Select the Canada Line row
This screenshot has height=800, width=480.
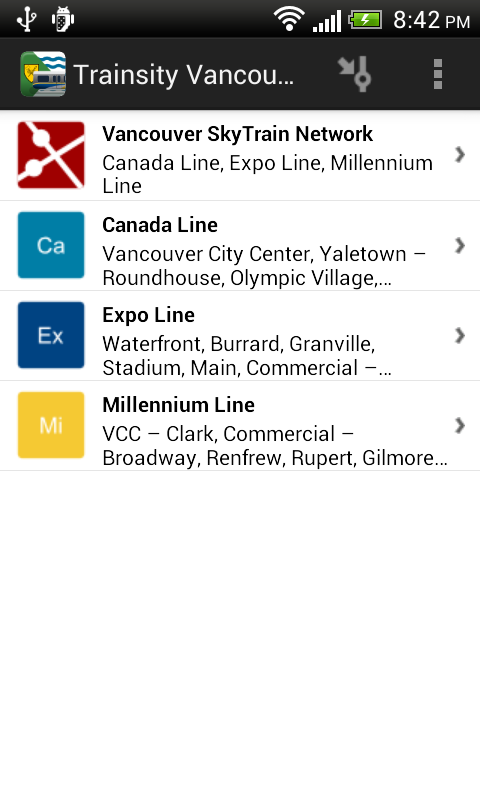point(240,246)
